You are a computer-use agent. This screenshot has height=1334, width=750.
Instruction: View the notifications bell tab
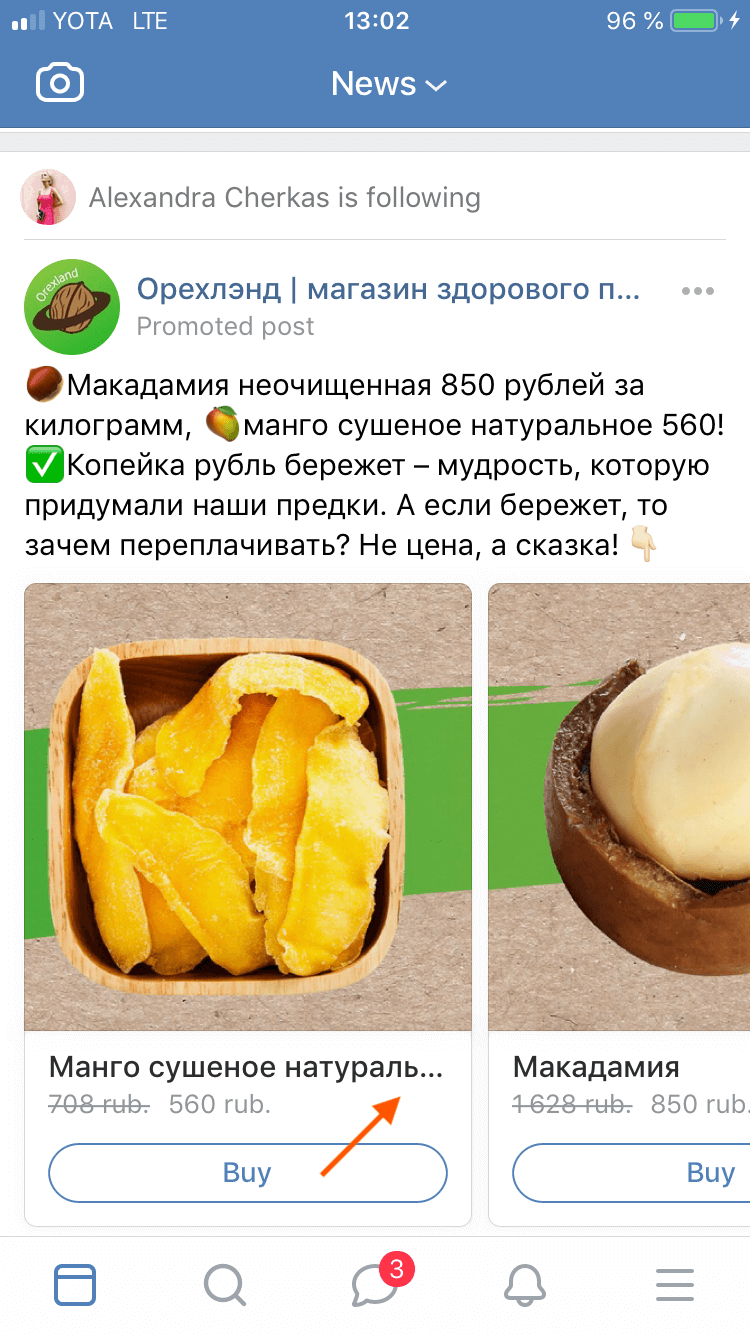click(526, 1285)
